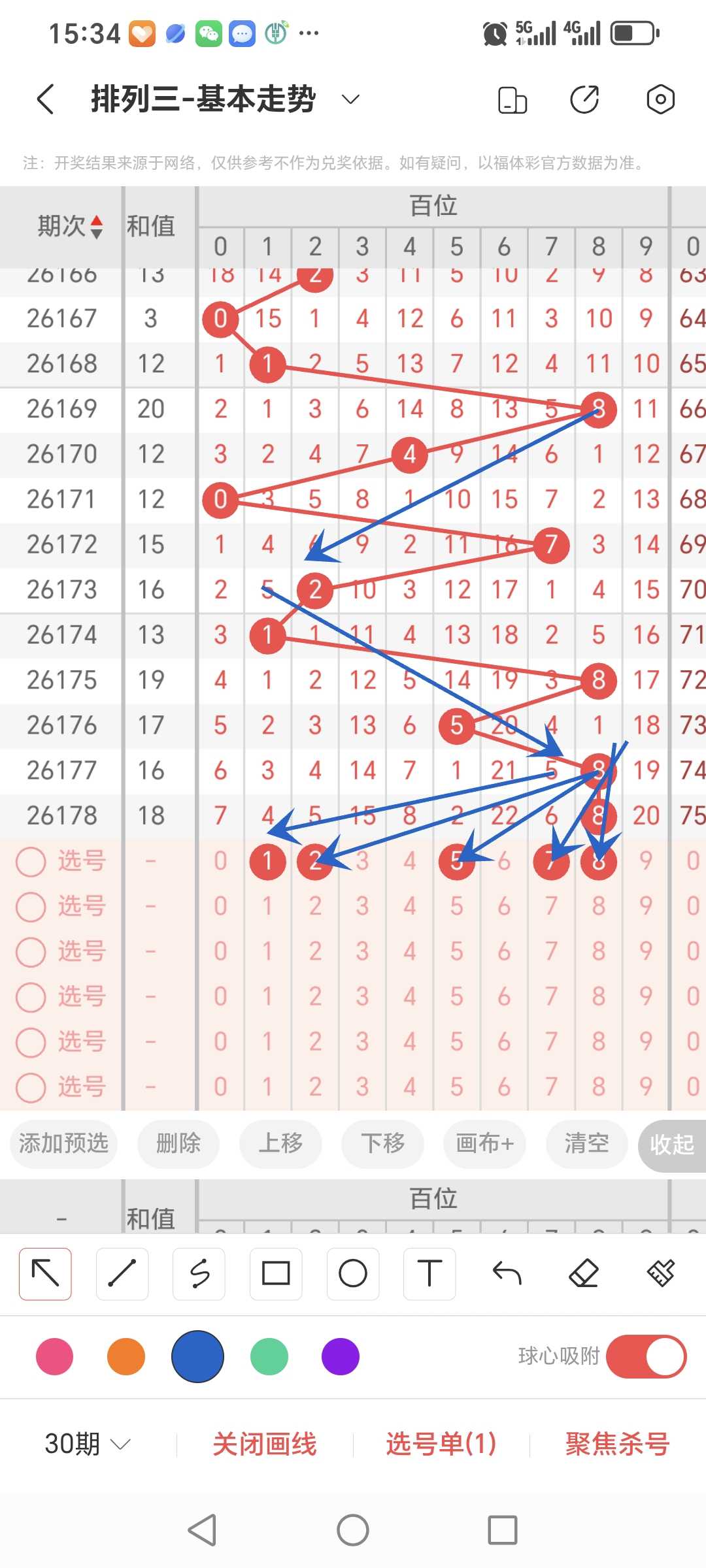The height and width of the screenshot is (1568, 706).
Task: Tap the 清空 button
Action: pos(586,1143)
